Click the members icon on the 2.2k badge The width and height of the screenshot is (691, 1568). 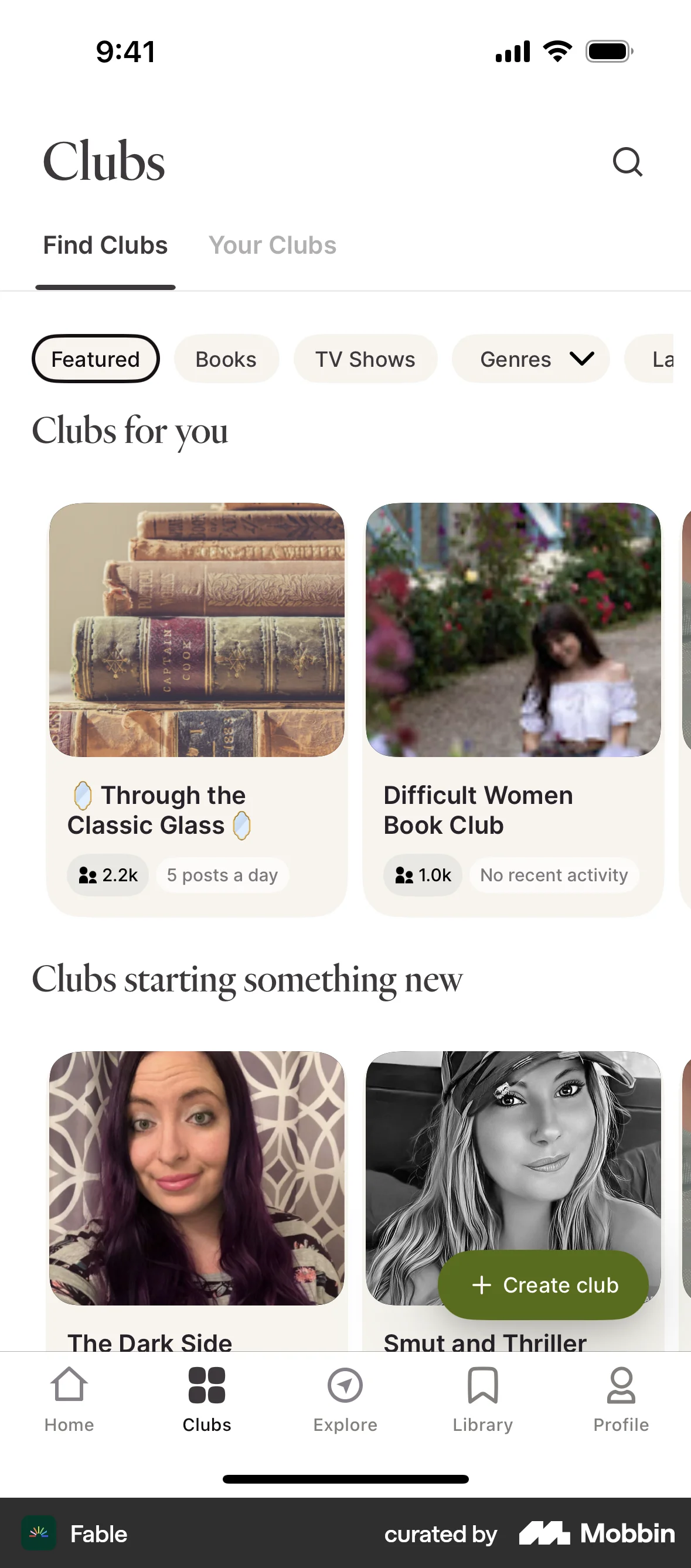[x=87, y=875]
